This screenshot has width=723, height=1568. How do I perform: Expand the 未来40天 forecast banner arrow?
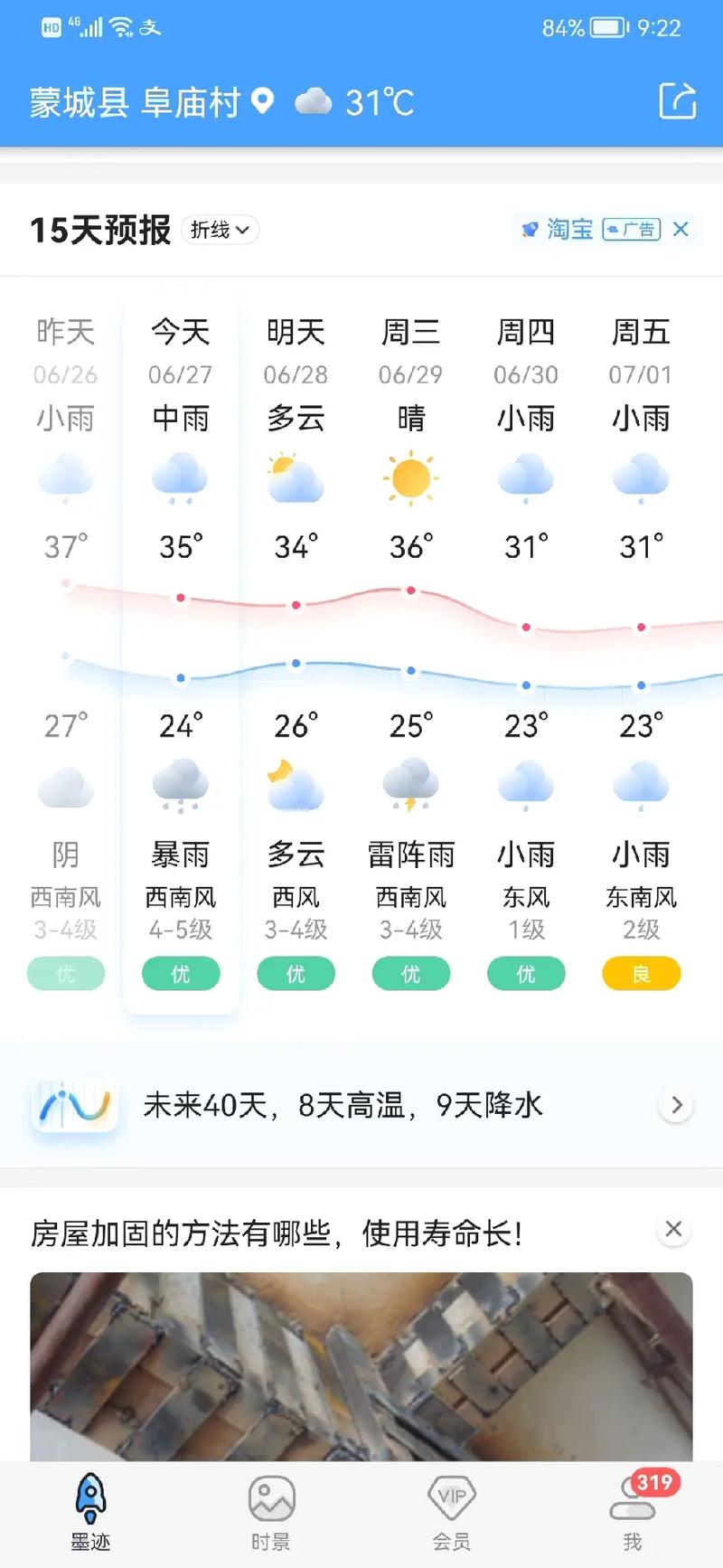pos(676,1104)
